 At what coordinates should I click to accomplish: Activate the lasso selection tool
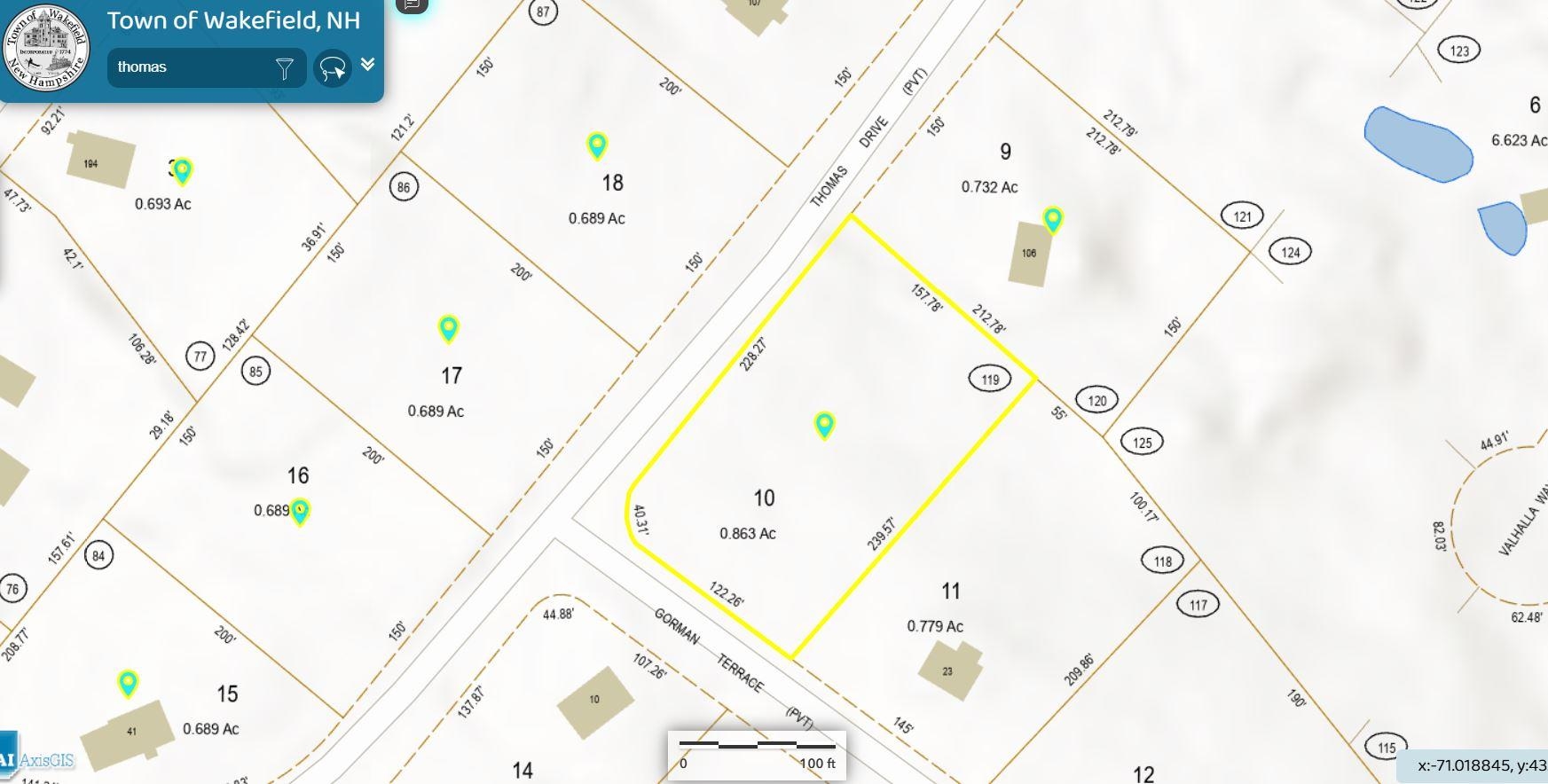333,68
